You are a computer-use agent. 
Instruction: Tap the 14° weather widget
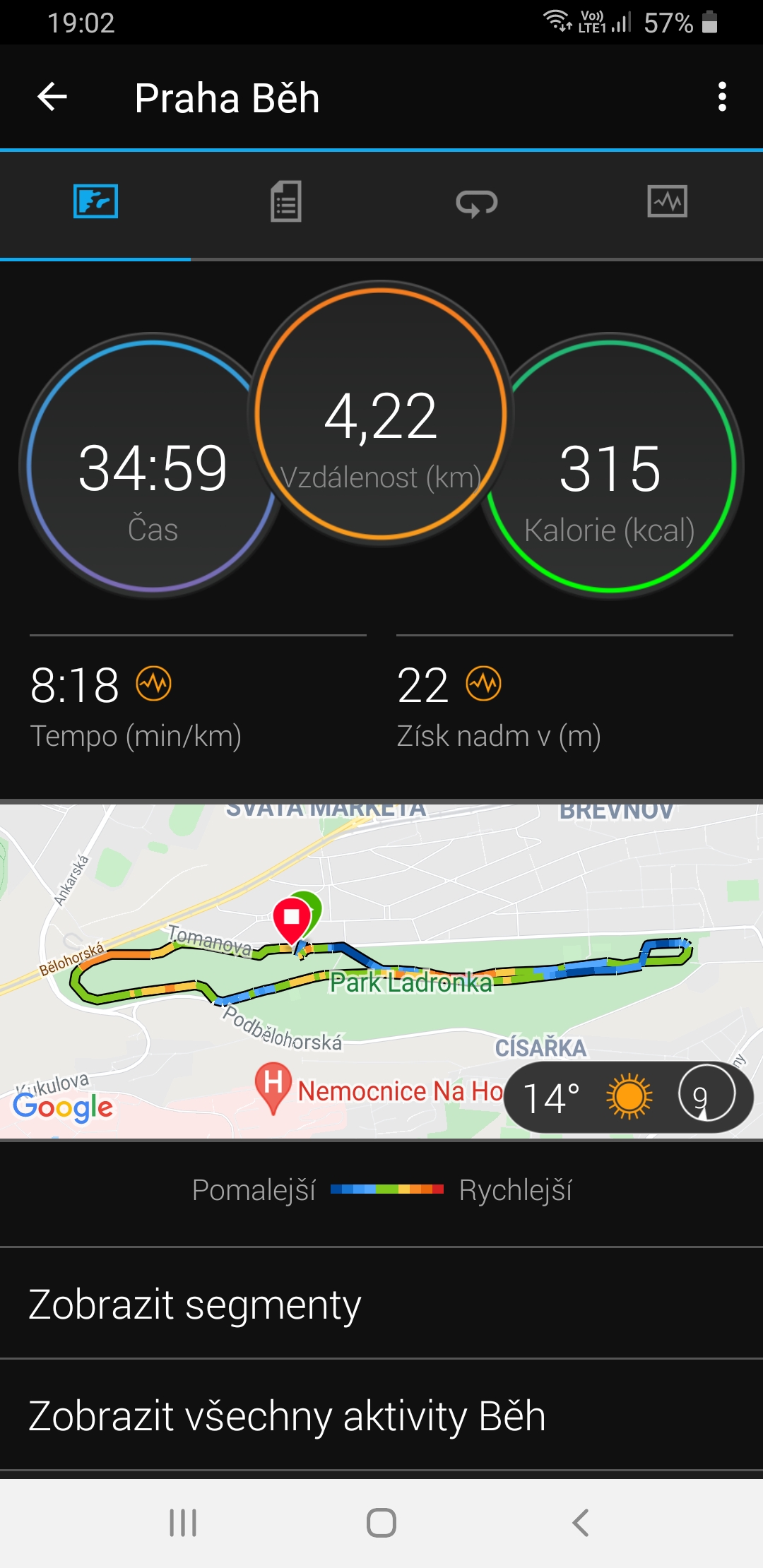pos(629,1098)
